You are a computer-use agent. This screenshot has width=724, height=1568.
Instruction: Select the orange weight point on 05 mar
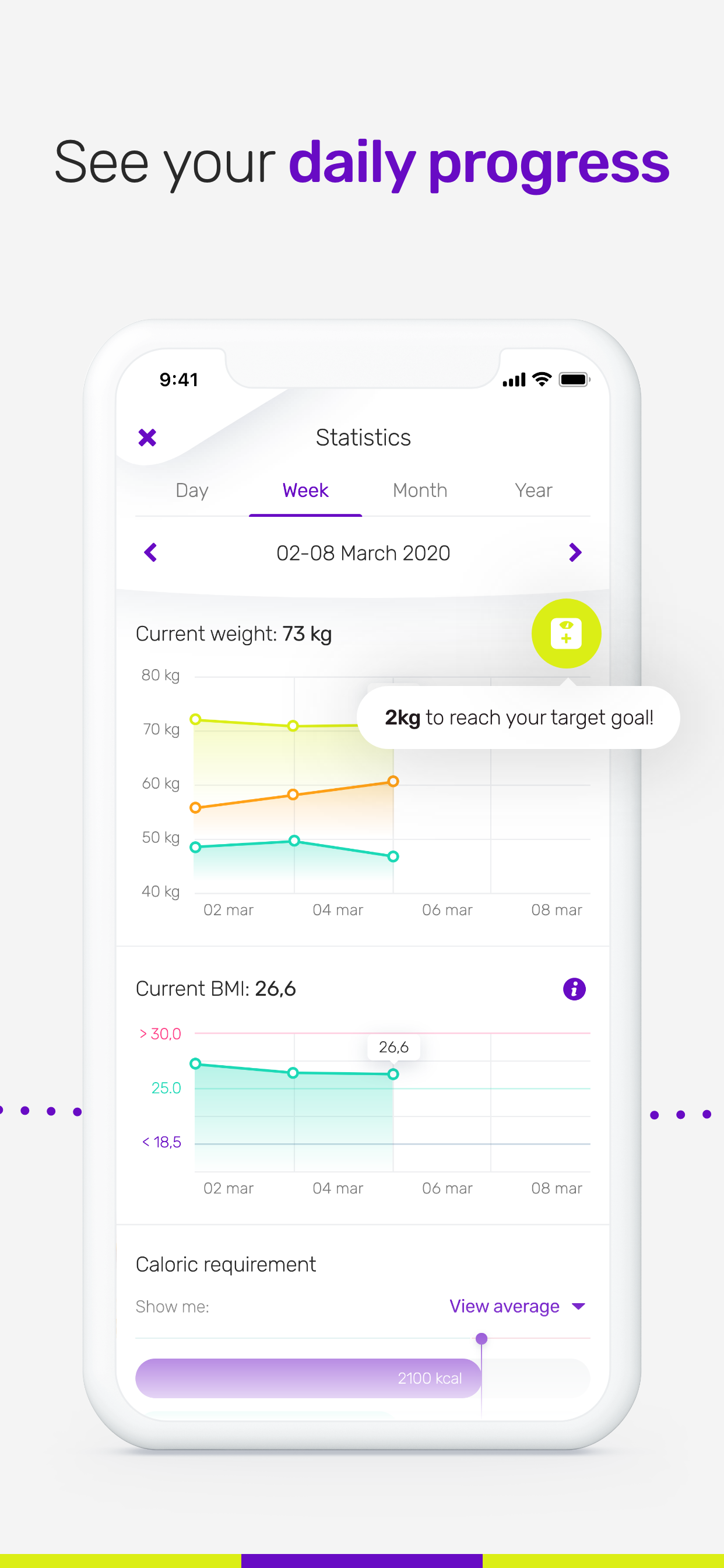pos(393,781)
